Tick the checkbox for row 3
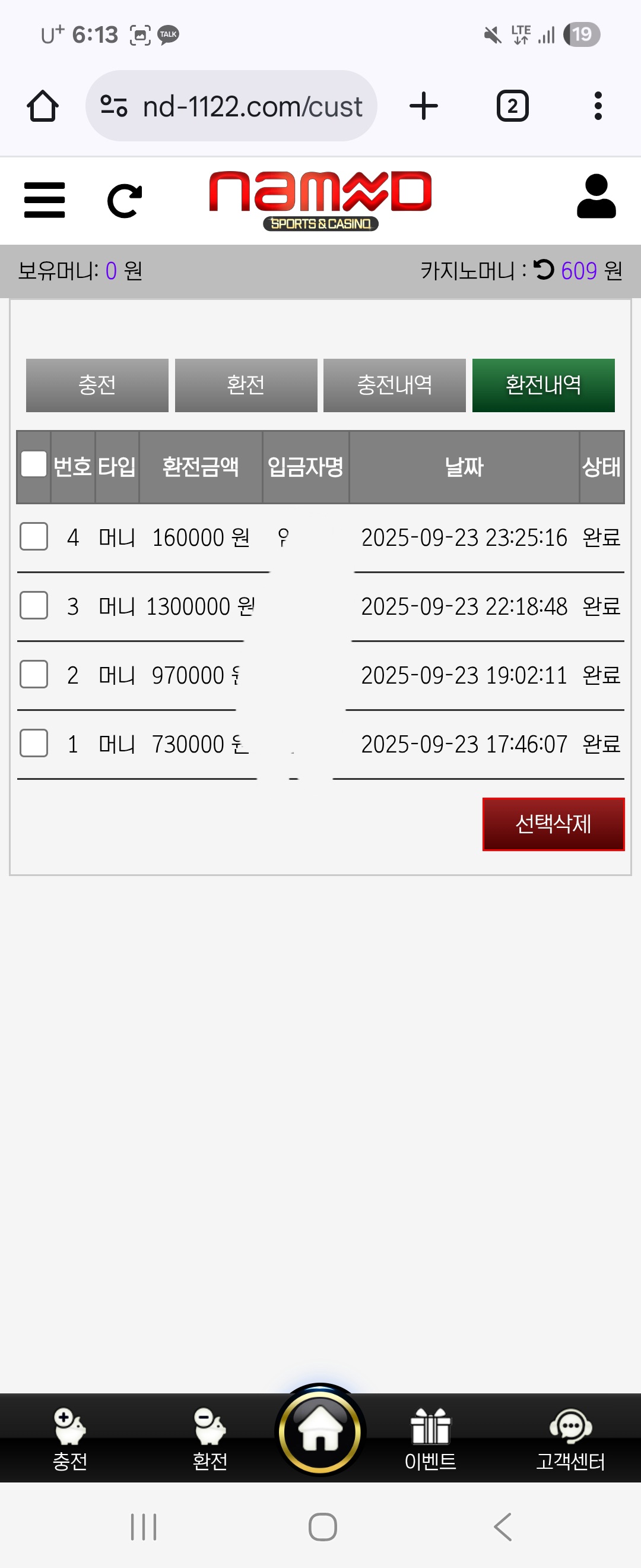This screenshot has width=641, height=1568. pyautogui.click(x=34, y=605)
